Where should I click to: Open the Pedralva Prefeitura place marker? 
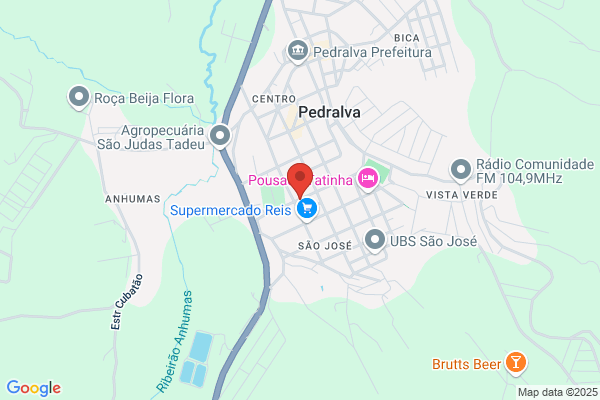(x=298, y=51)
